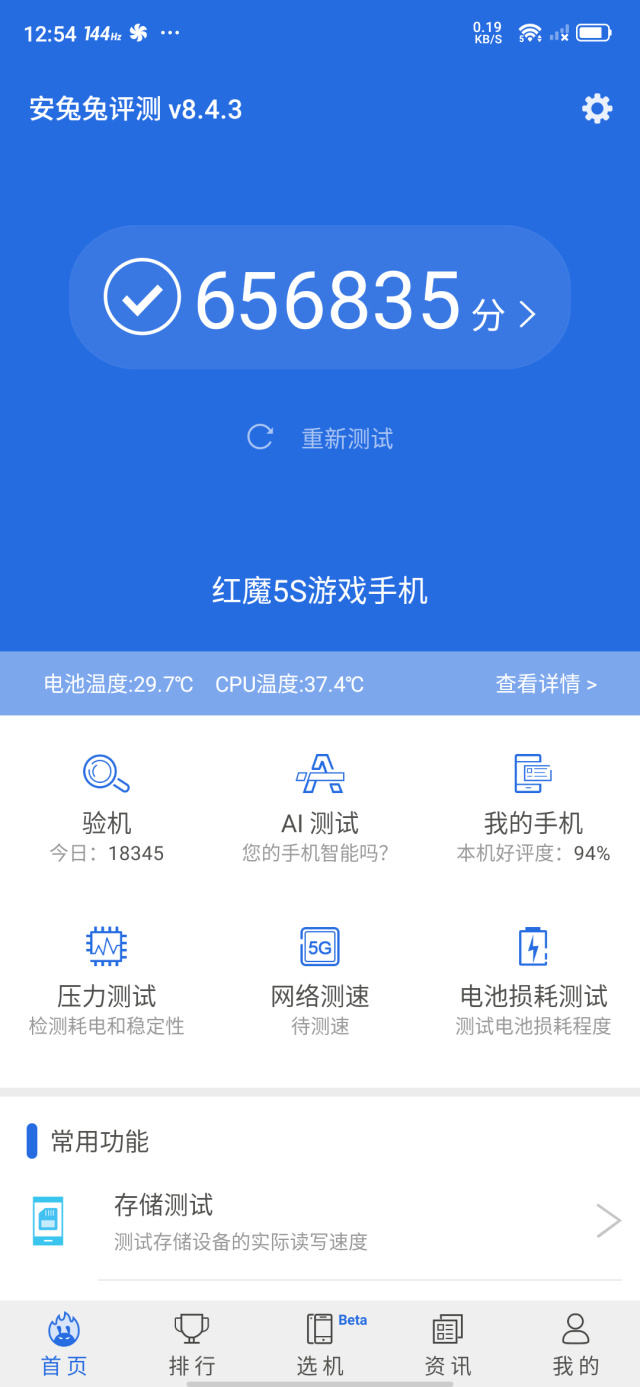This screenshot has height=1387, width=640.
Task: Open 我的手机 device info
Action: [x=533, y=808]
